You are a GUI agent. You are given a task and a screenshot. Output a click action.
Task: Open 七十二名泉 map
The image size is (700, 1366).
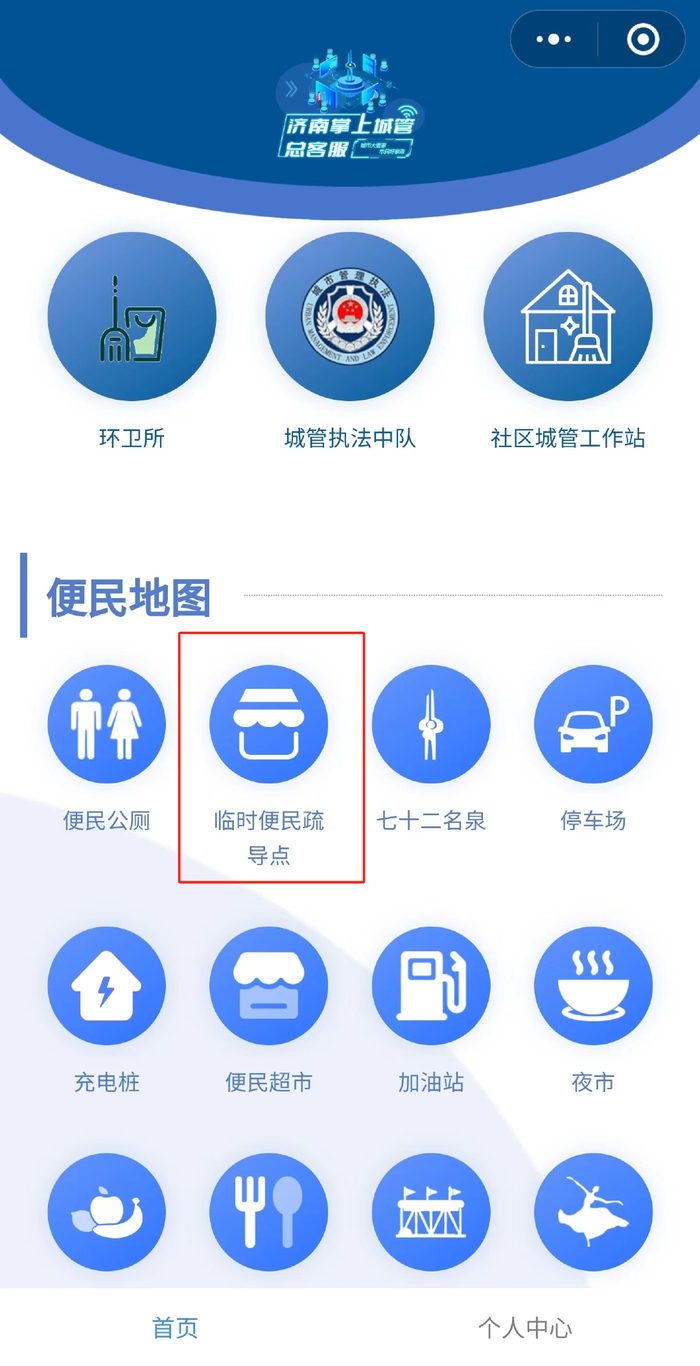coord(431,725)
